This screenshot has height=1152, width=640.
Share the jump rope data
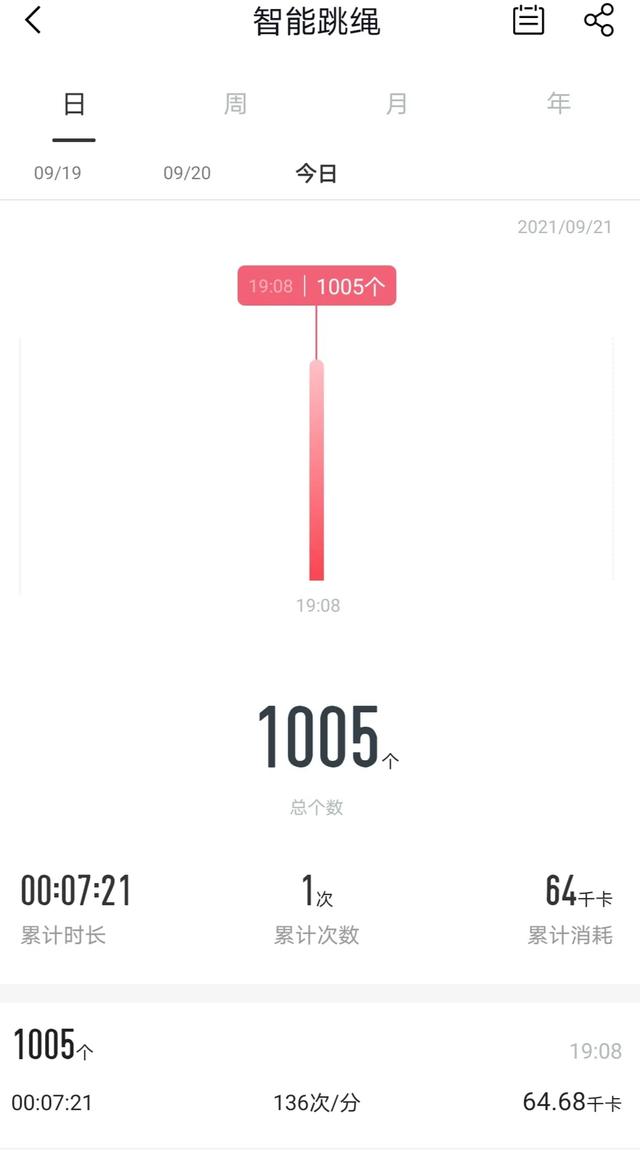[x=598, y=20]
